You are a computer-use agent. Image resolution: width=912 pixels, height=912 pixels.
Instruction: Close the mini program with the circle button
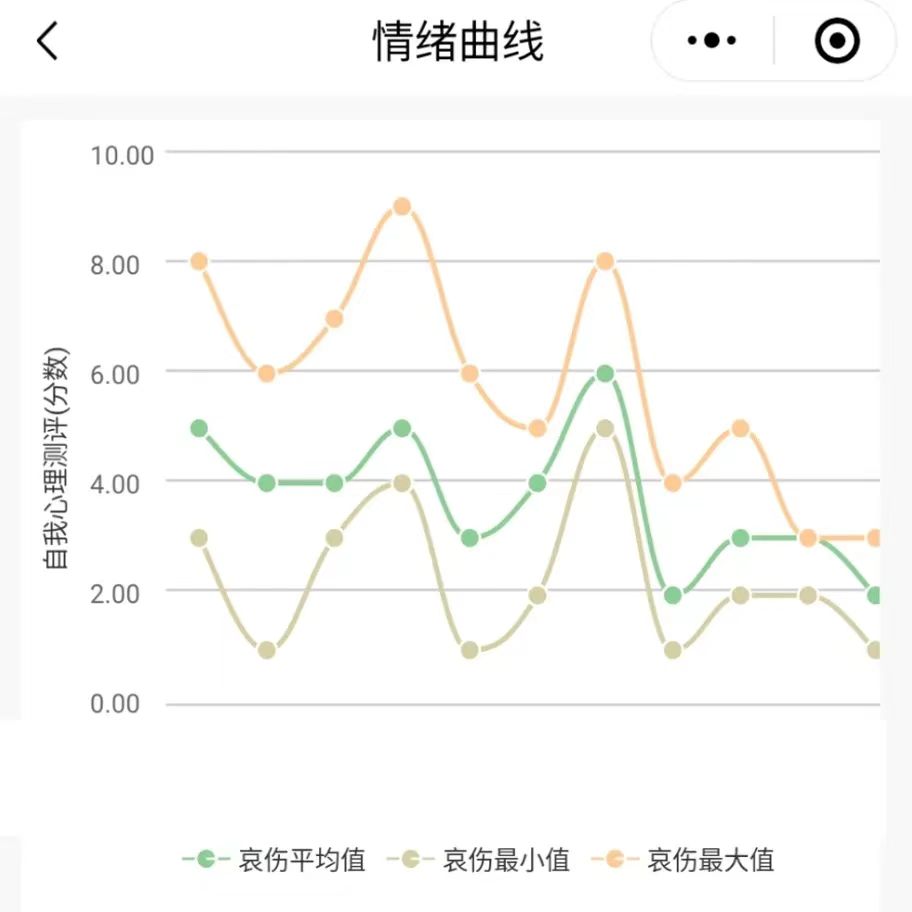pos(837,41)
